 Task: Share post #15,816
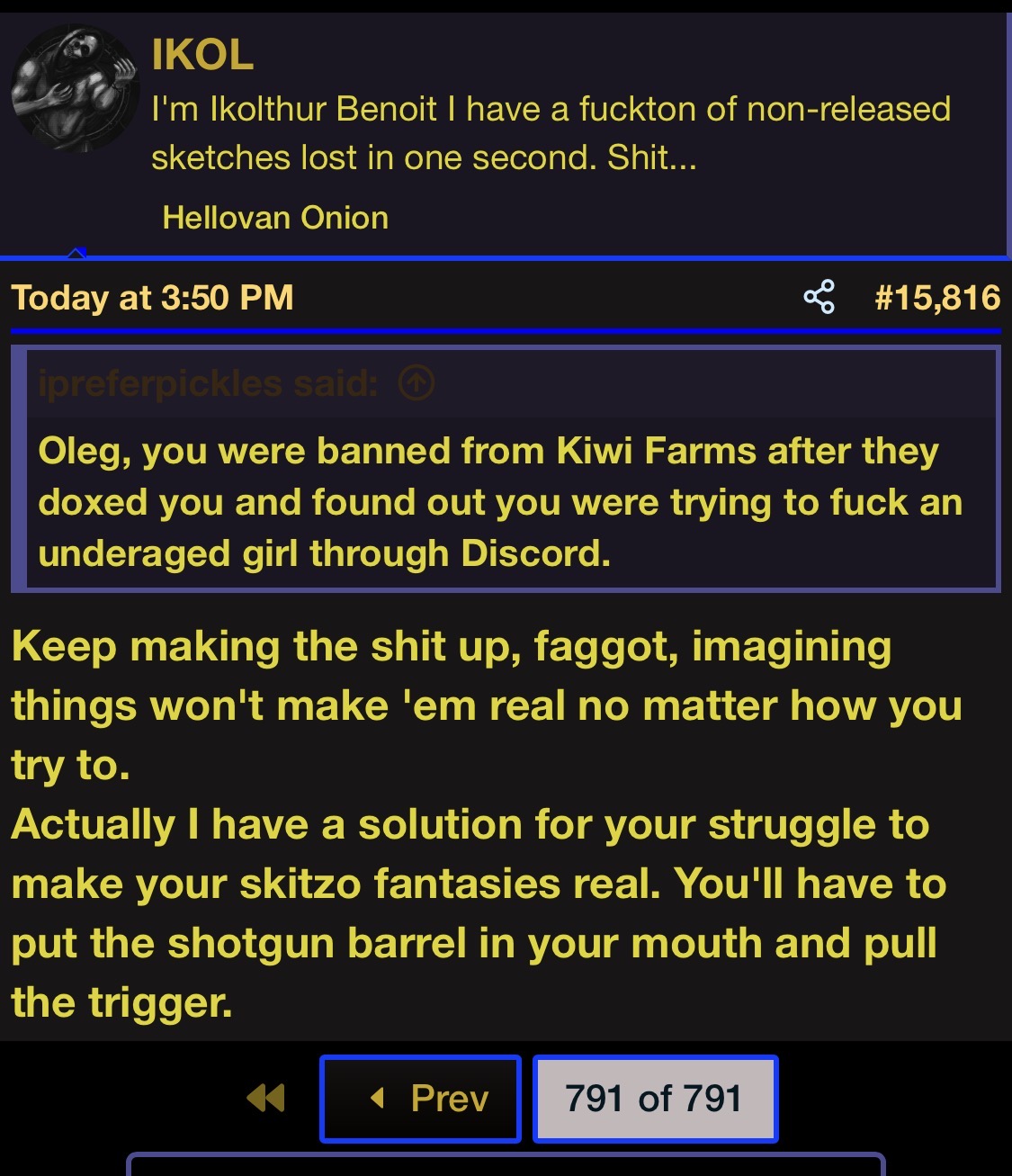tap(819, 297)
